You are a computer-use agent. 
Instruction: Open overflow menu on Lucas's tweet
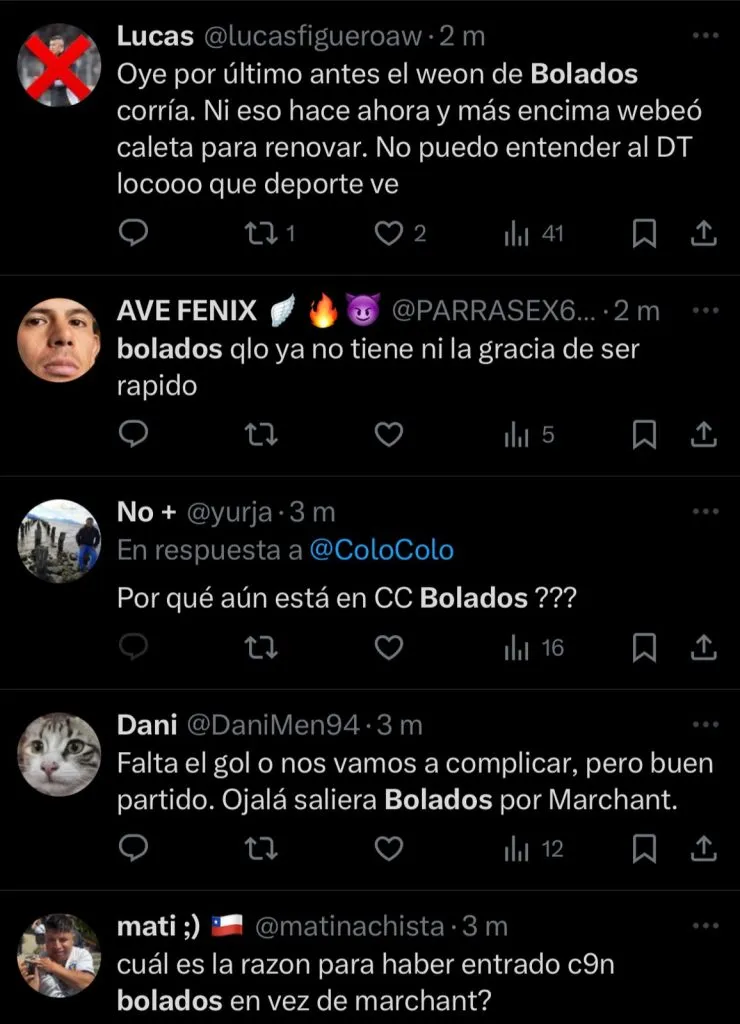[x=706, y=35]
